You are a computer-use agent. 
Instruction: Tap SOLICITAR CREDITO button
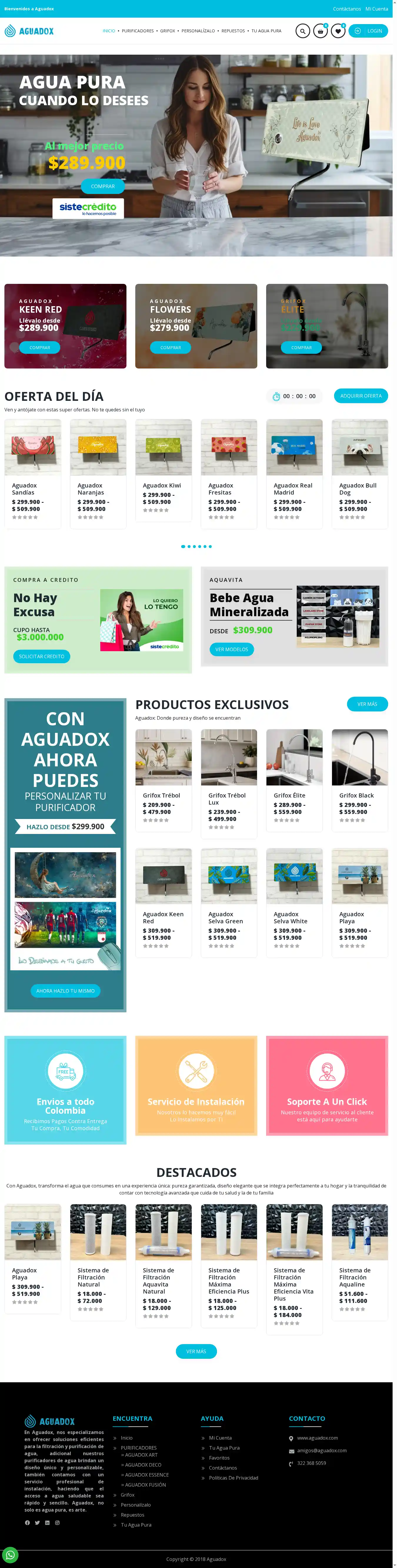[41, 656]
